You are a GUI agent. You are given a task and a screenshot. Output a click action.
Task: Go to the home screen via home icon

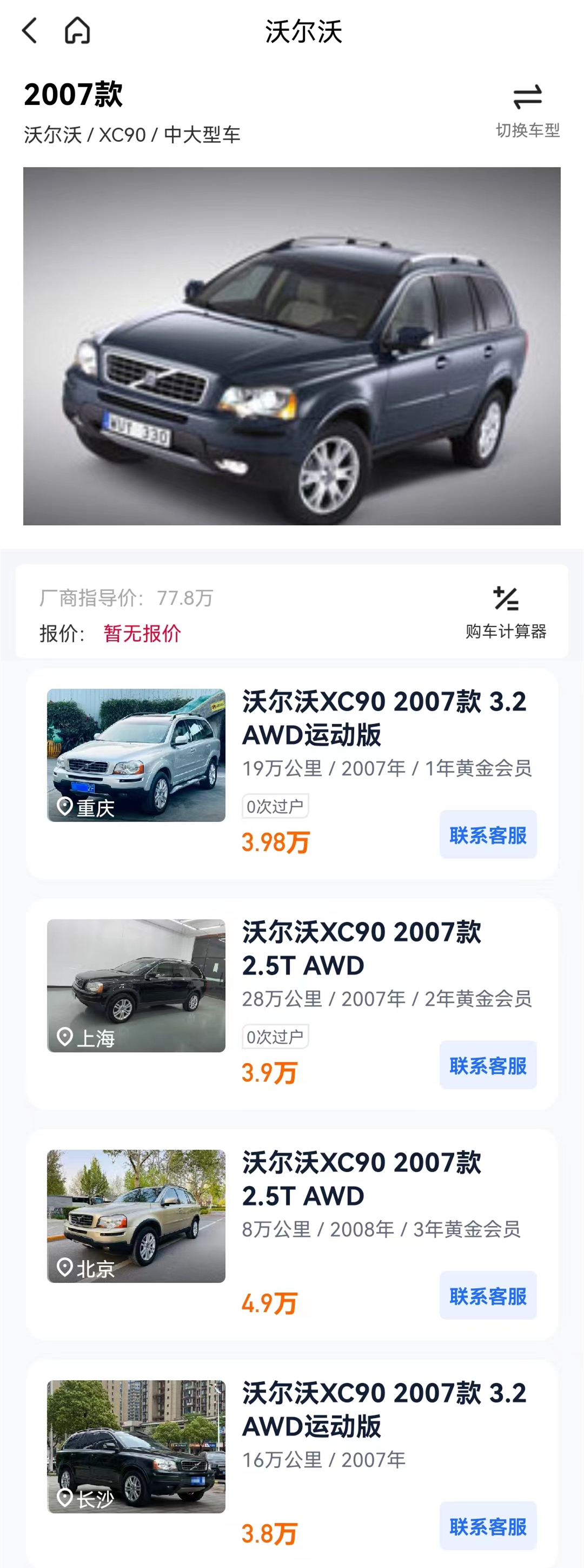pyautogui.click(x=78, y=30)
